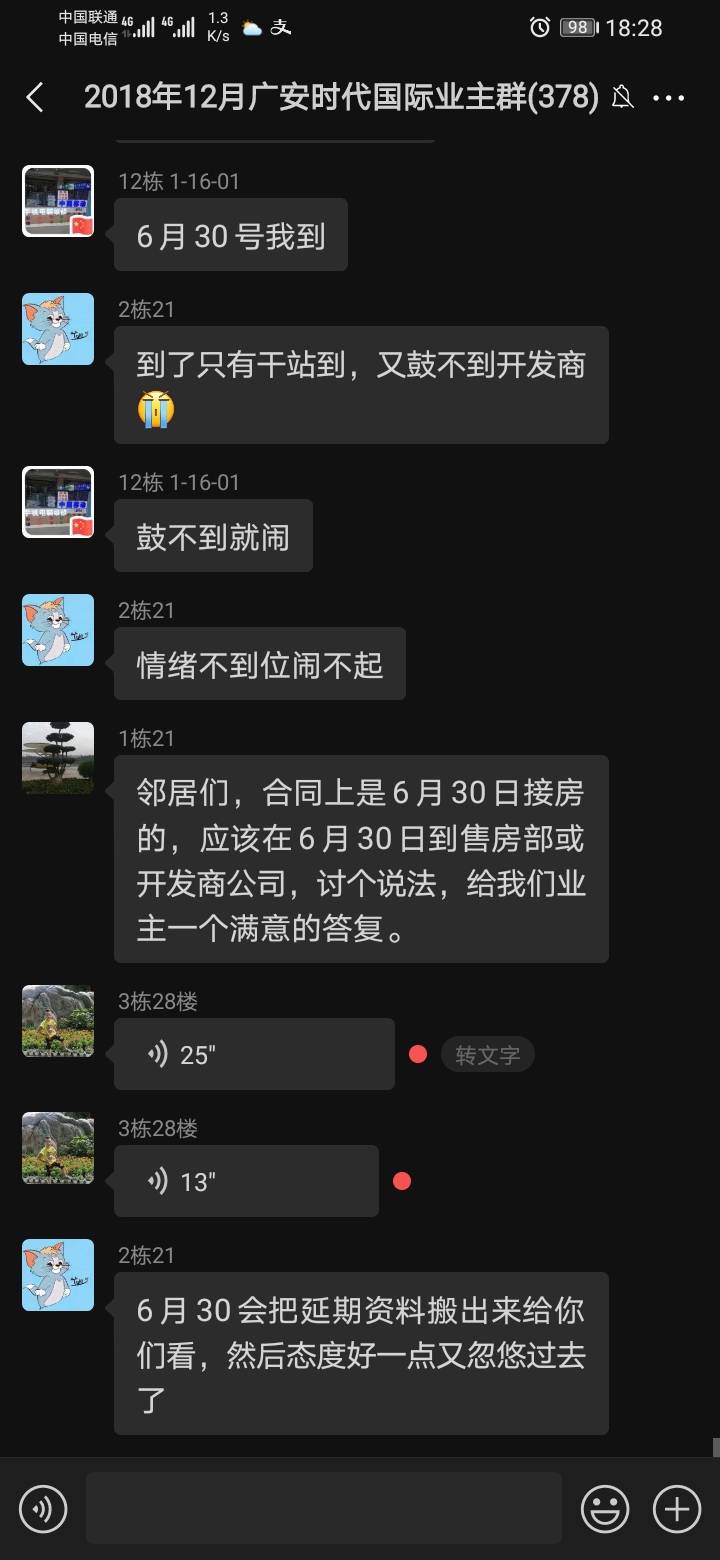The width and height of the screenshot is (720, 1560).
Task: Play the 25-second voice message
Action: 254,1054
